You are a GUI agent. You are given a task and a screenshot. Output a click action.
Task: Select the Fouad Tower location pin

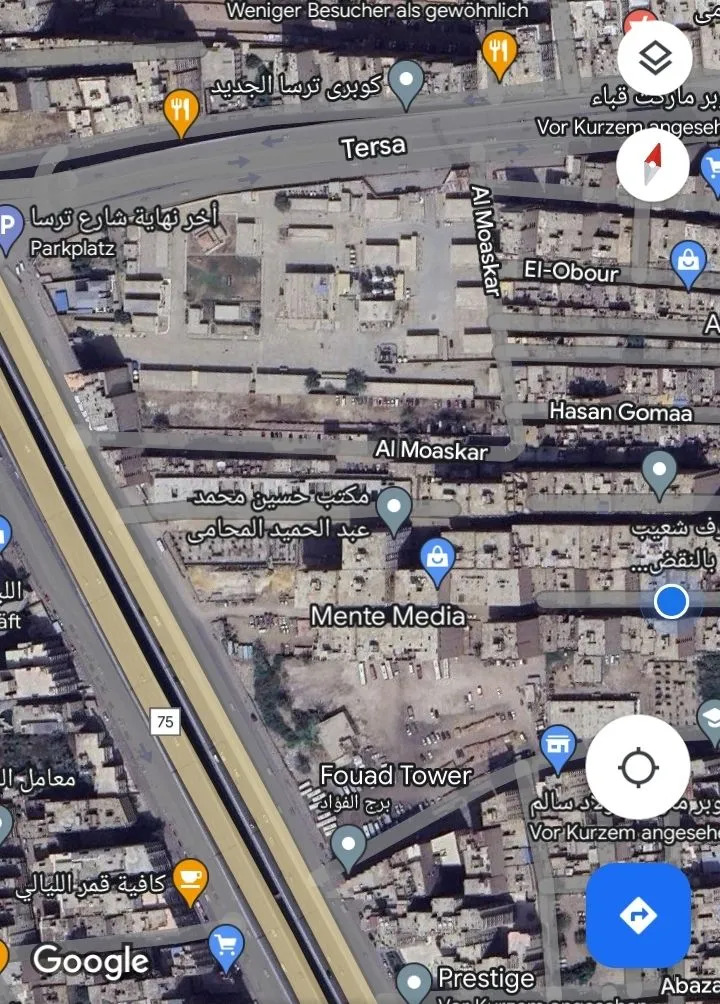click(x=348, y=846)
